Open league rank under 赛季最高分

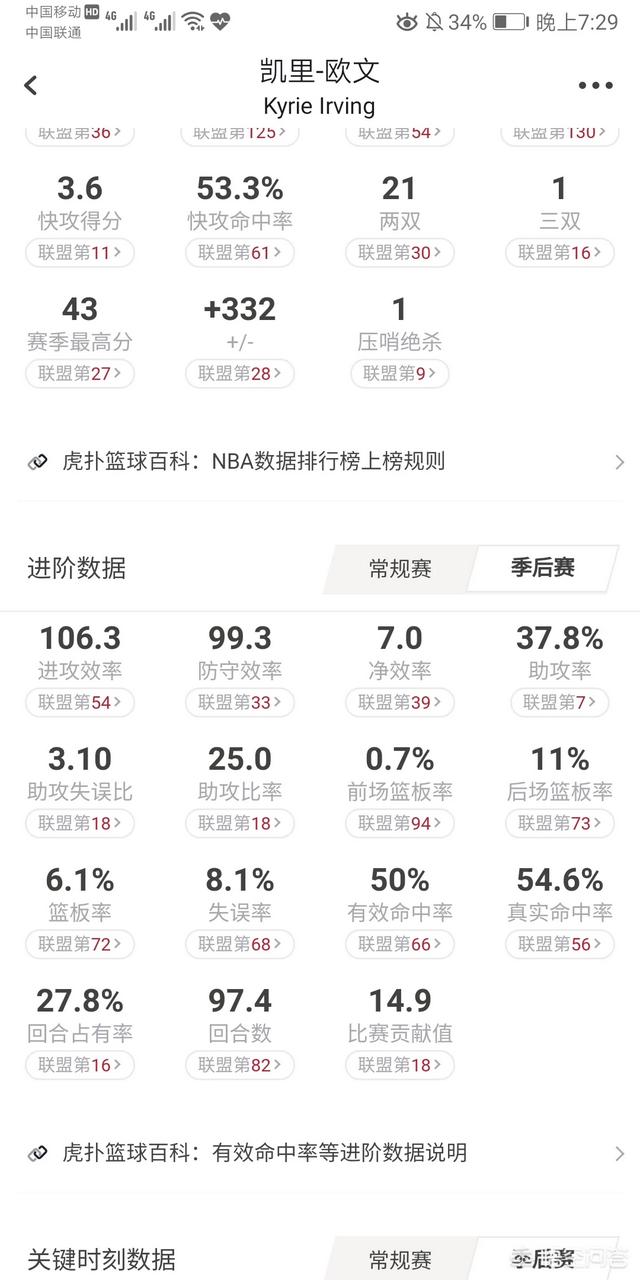[80, 374]
